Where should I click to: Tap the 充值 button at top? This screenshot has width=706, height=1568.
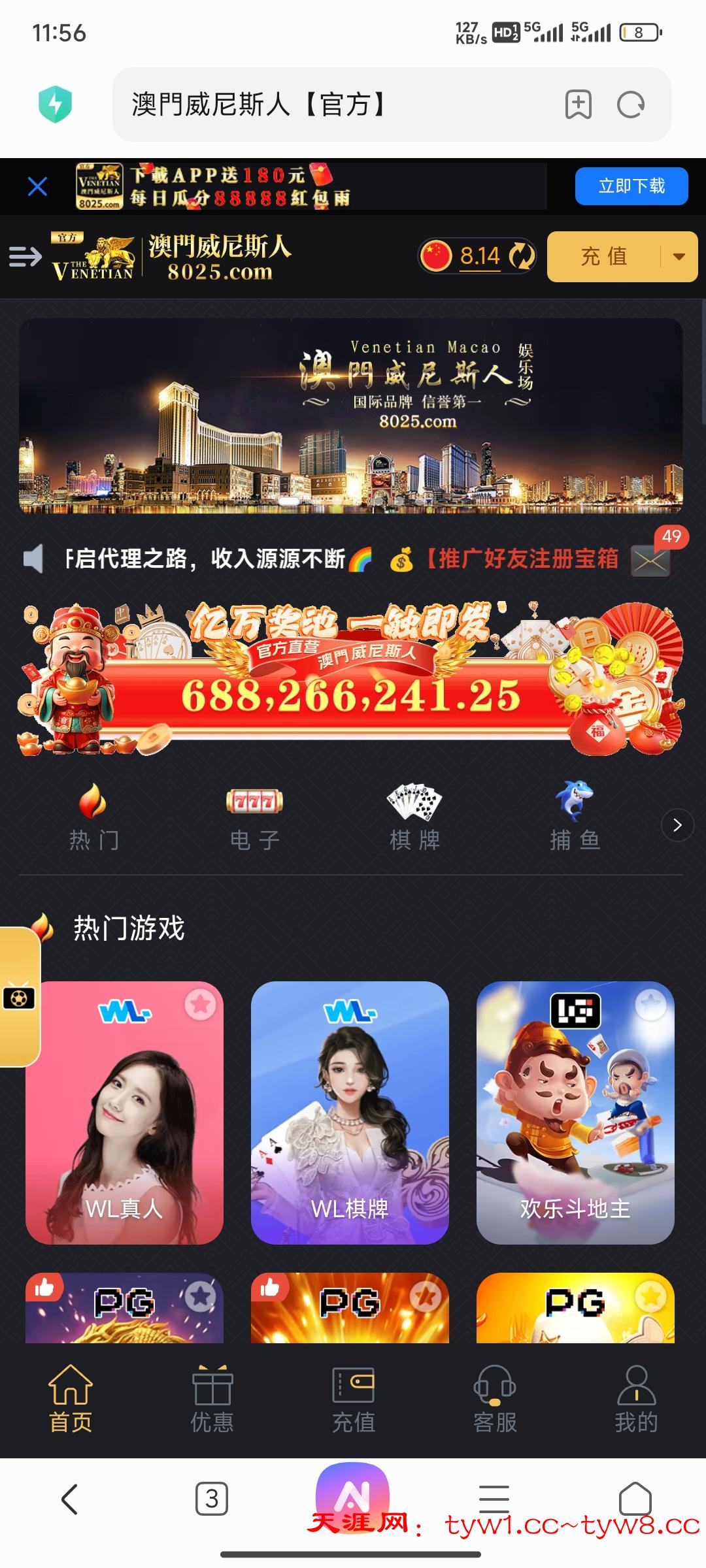pyautogui.click(x=604, y=257)
